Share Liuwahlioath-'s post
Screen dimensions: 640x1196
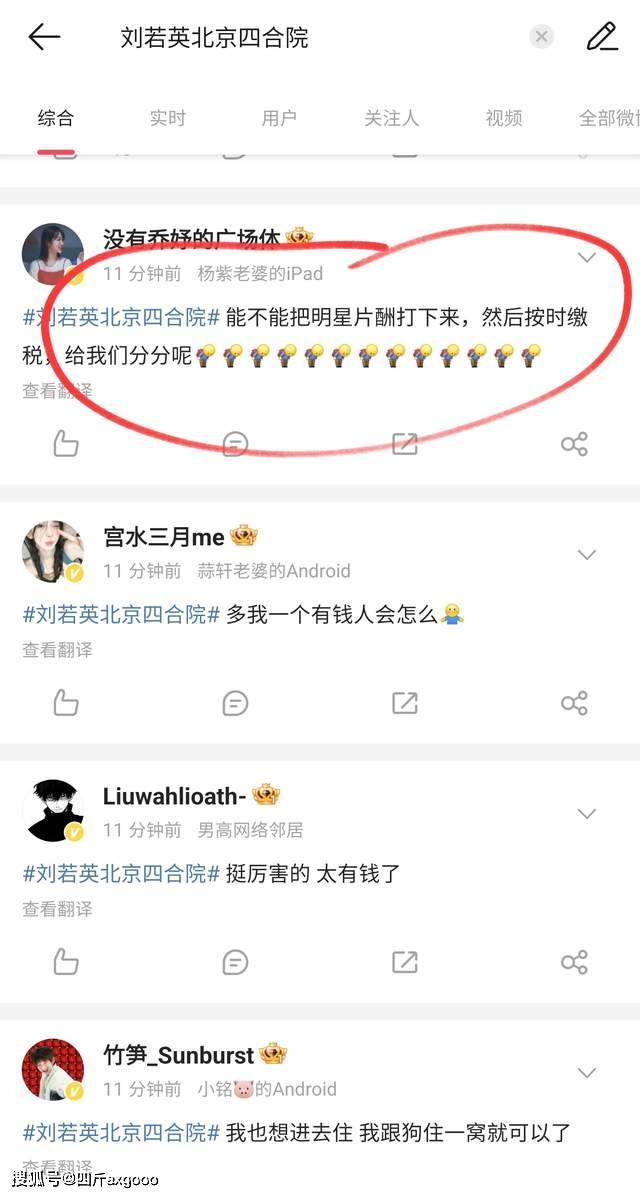click(x=574, y=962)
